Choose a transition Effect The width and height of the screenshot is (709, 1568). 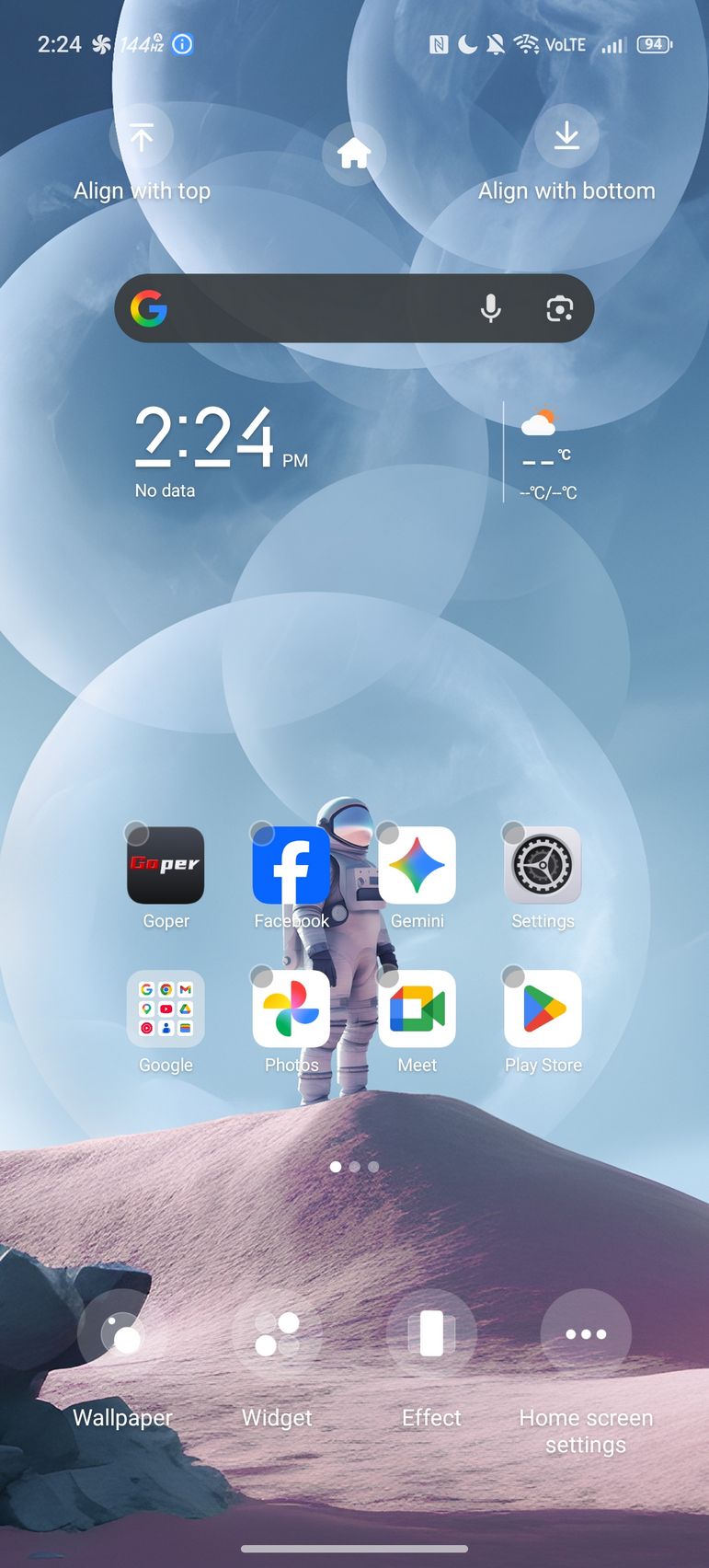[x=431, y=1334]
